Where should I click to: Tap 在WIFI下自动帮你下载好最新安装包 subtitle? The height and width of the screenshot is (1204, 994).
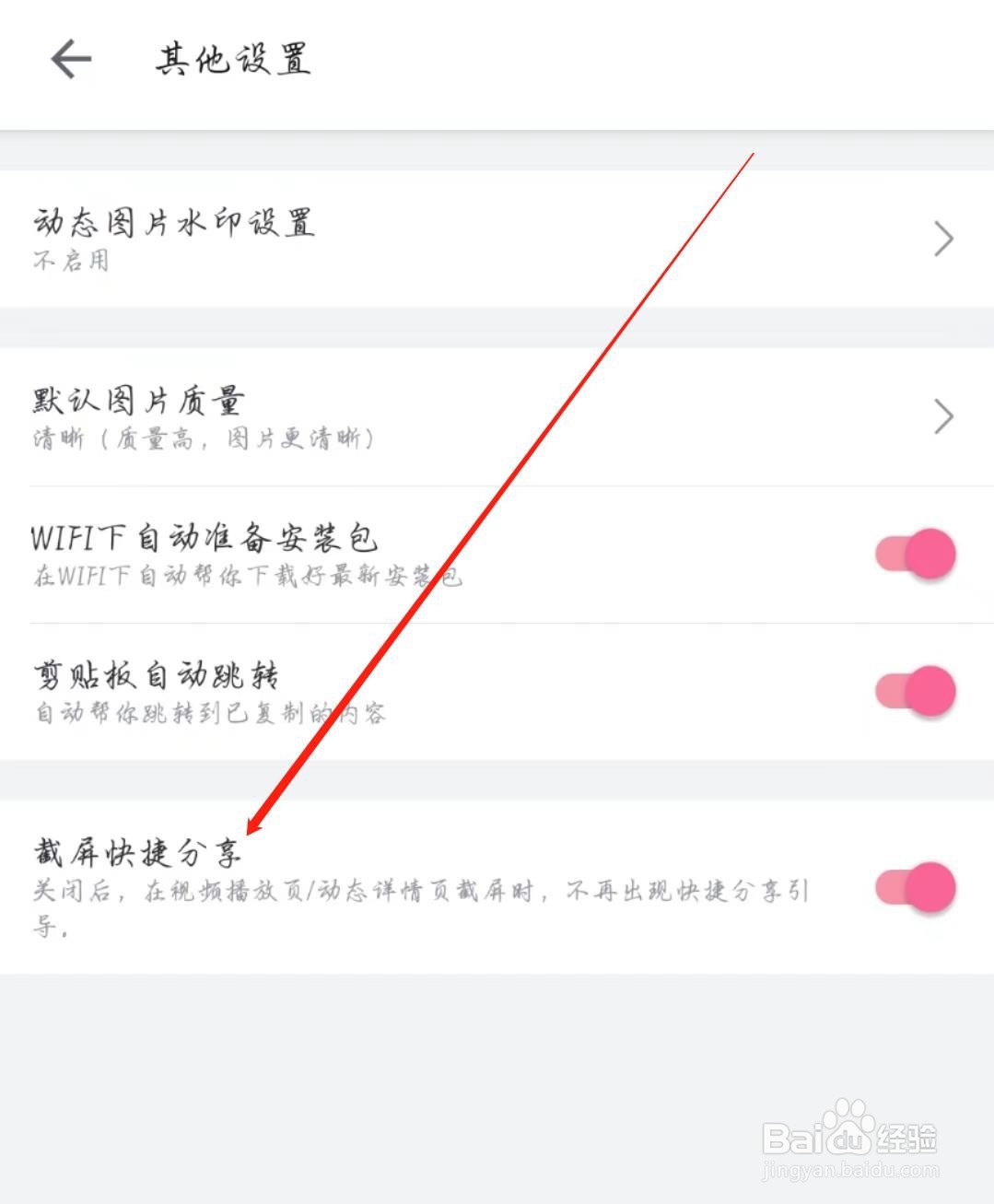[x=247, y=576]
